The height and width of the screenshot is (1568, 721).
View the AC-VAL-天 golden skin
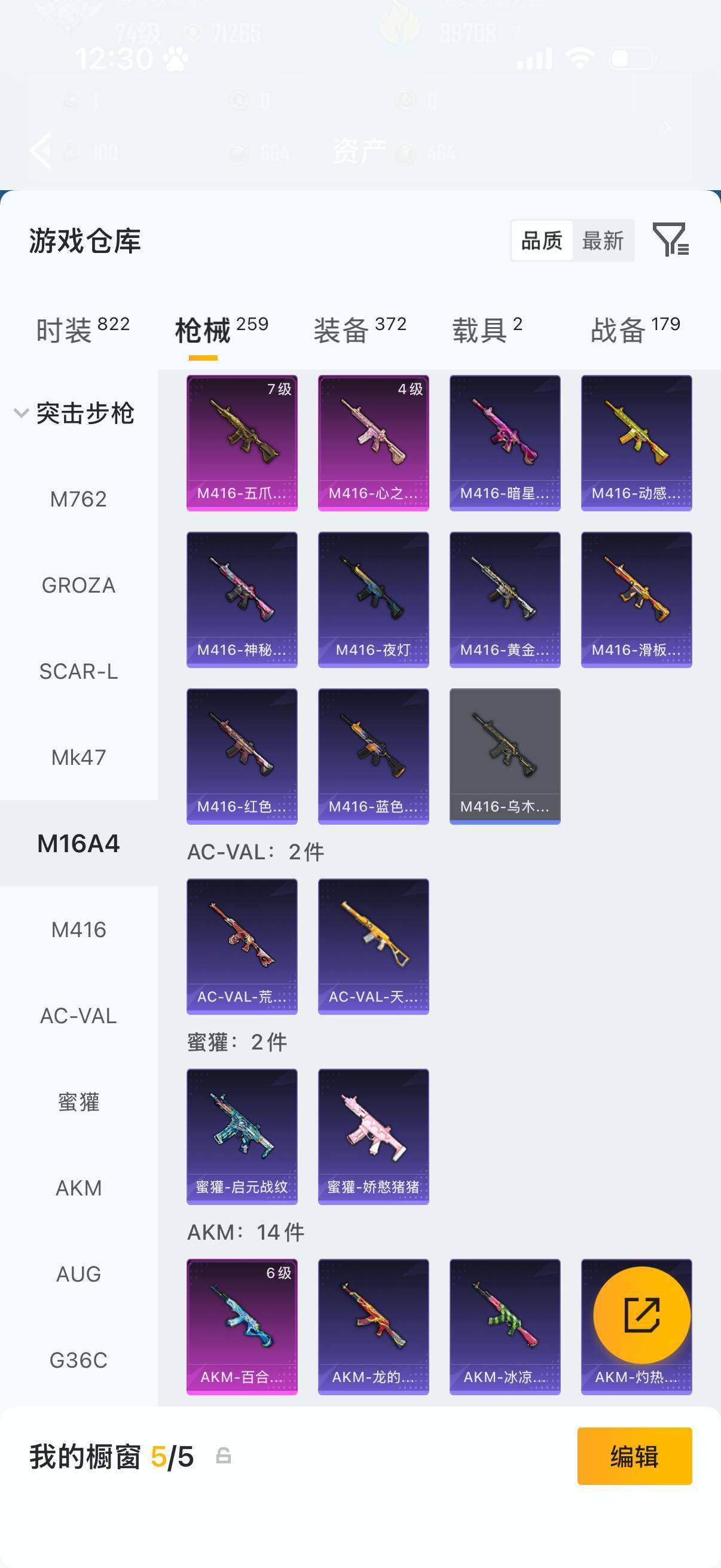pos(374,947)
